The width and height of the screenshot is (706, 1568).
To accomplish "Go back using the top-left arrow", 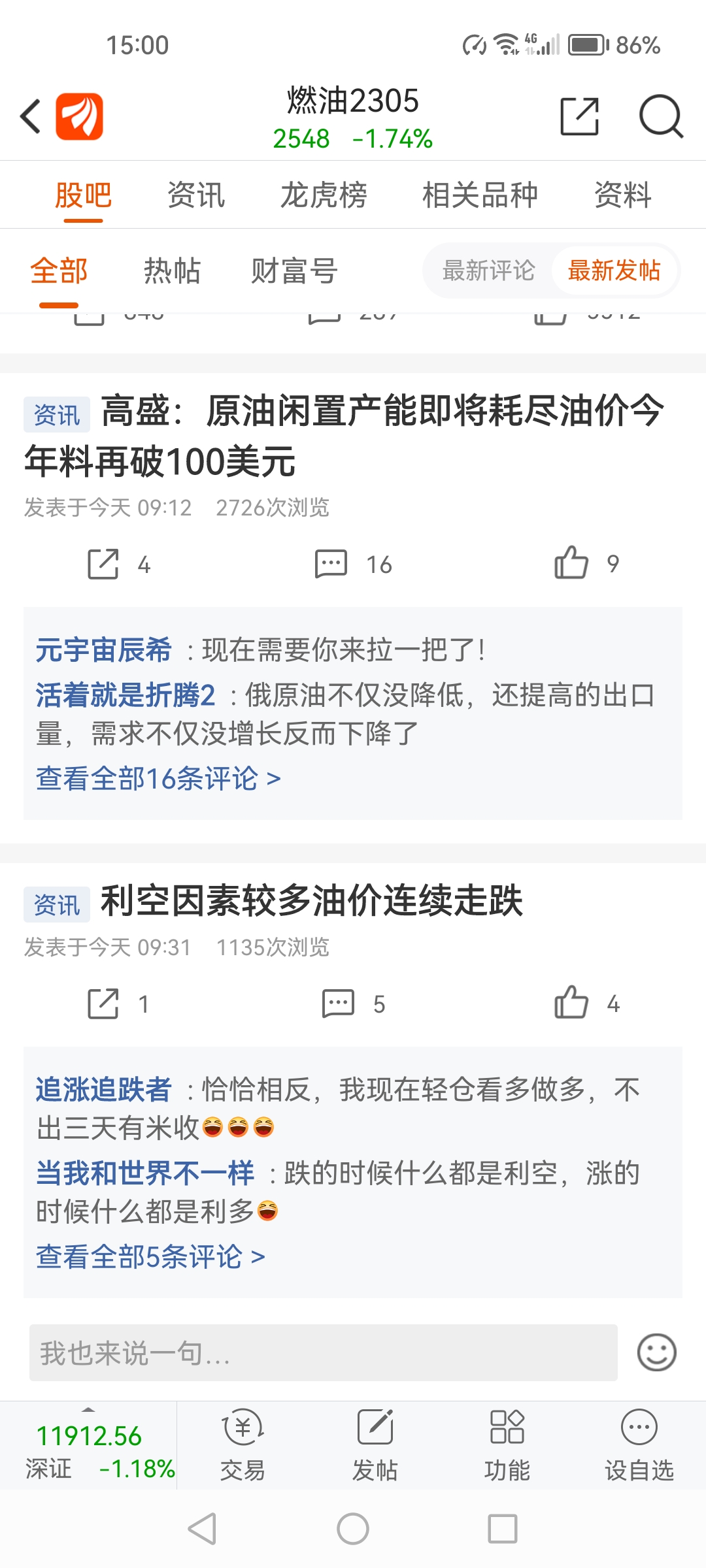I will pyautogui.click(x=31, y=117).
